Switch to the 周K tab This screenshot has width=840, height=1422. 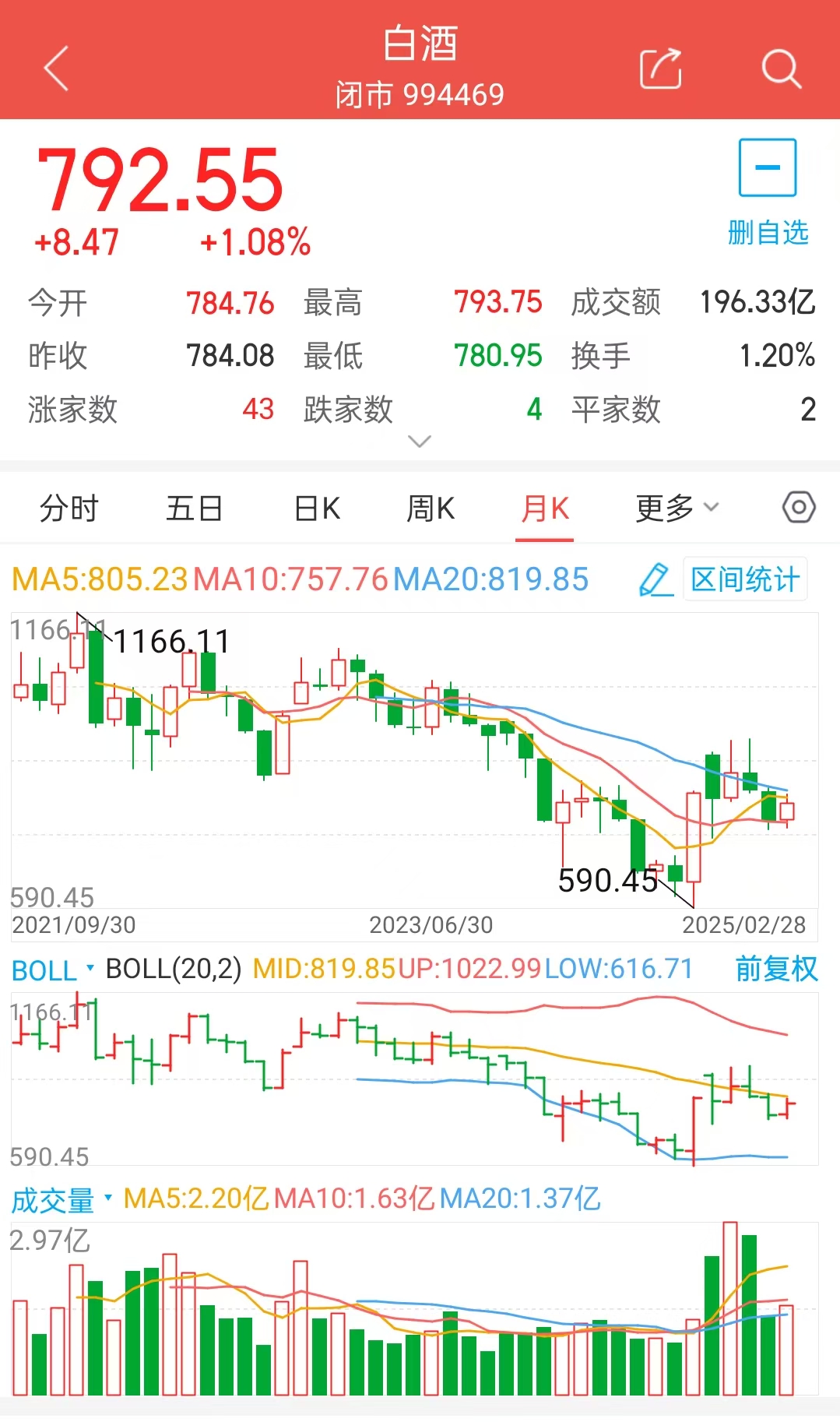pos(429,507)
